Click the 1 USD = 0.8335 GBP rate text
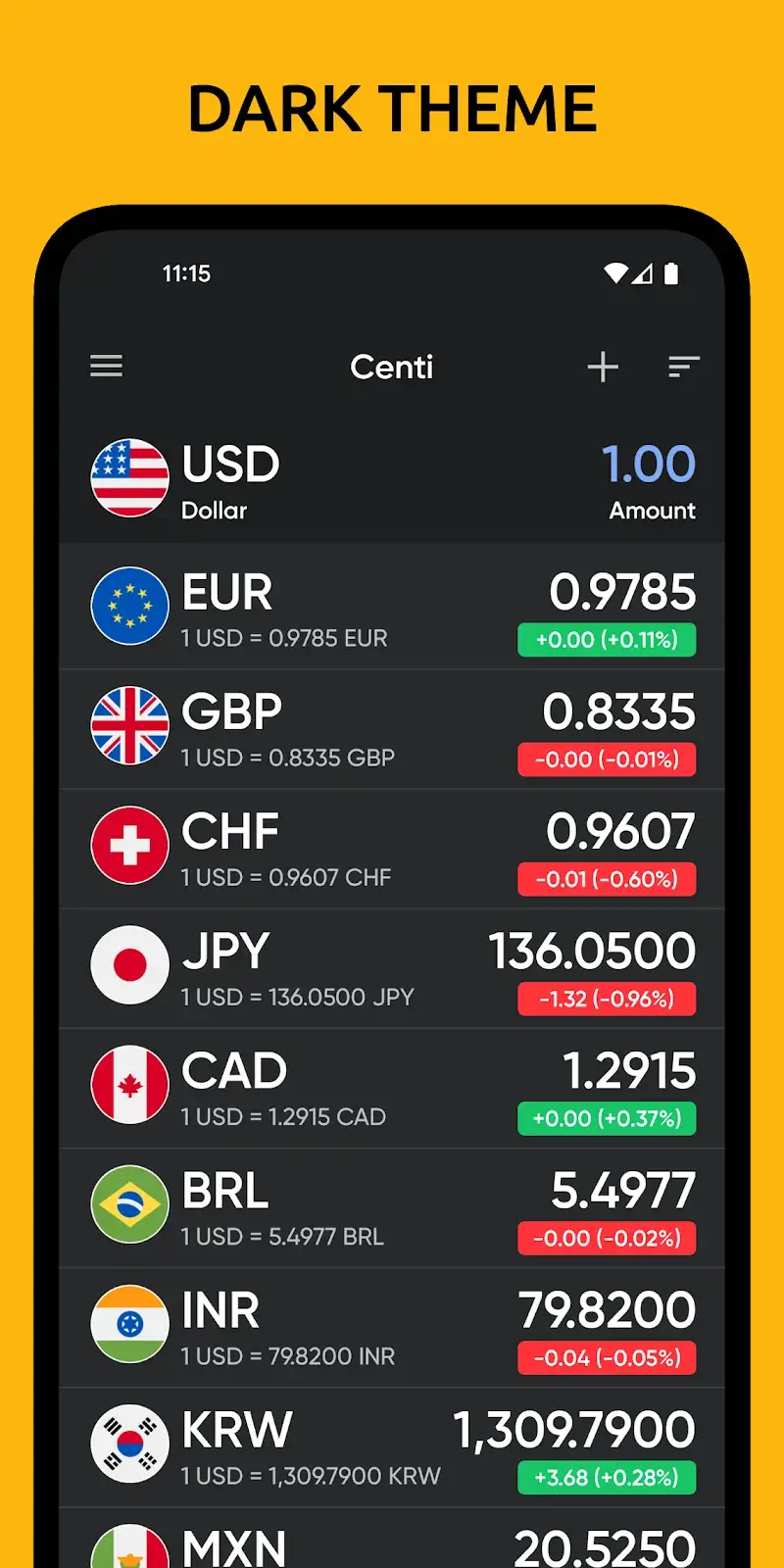The image size is (784, 1568). coord(286,758)
